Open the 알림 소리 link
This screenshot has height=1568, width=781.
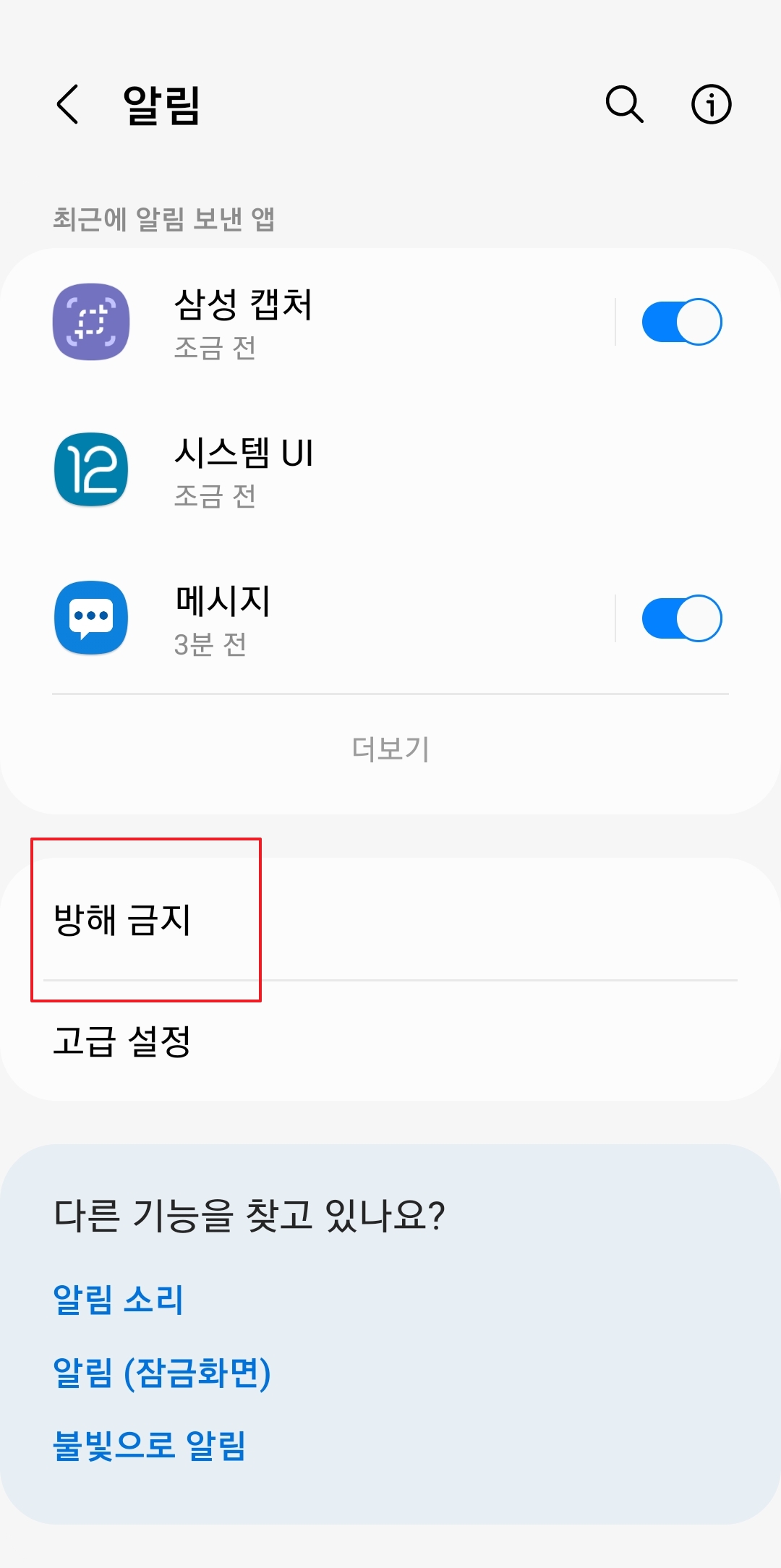119,1297
